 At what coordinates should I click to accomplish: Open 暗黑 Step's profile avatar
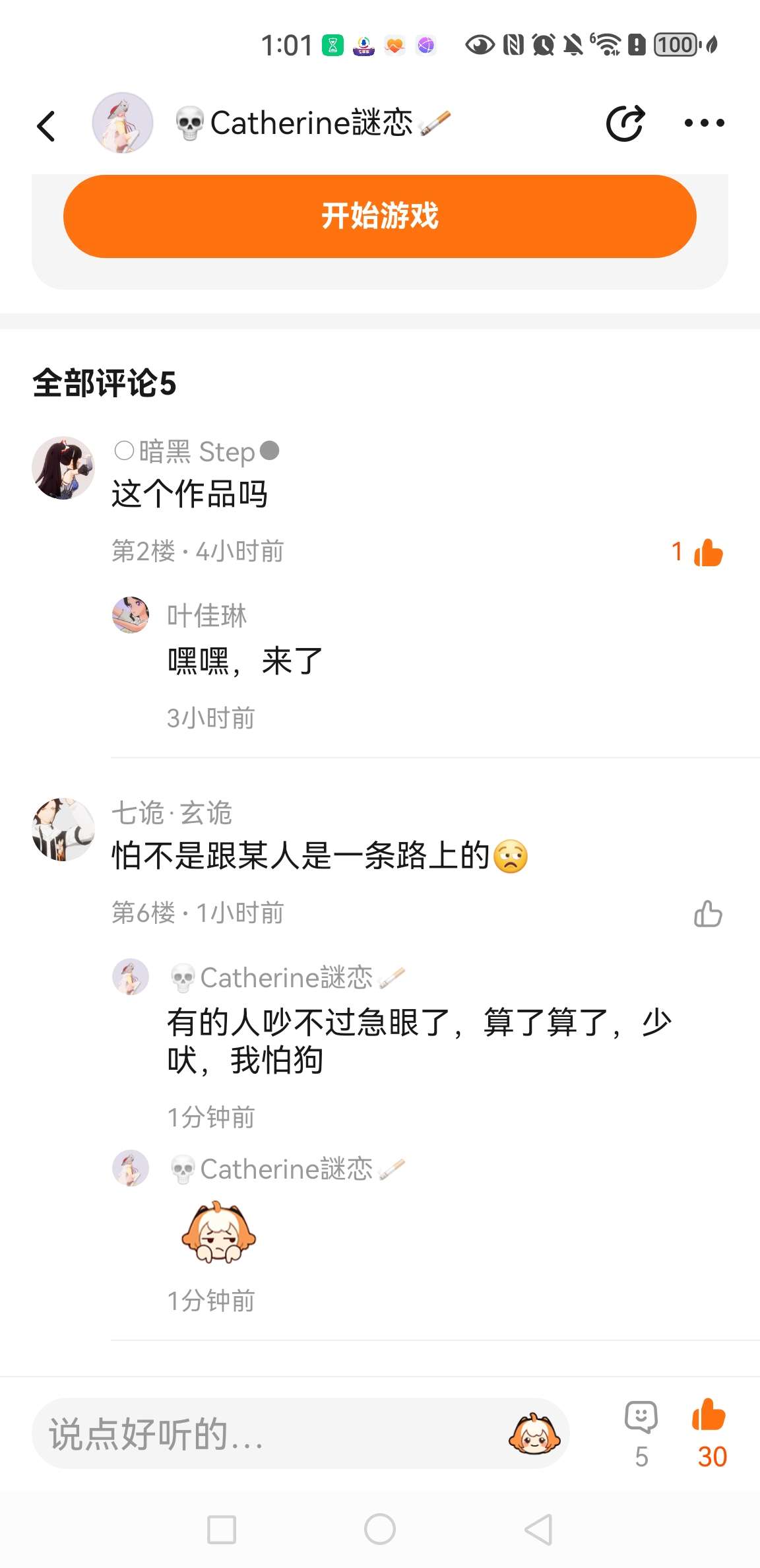pos(63,468)
